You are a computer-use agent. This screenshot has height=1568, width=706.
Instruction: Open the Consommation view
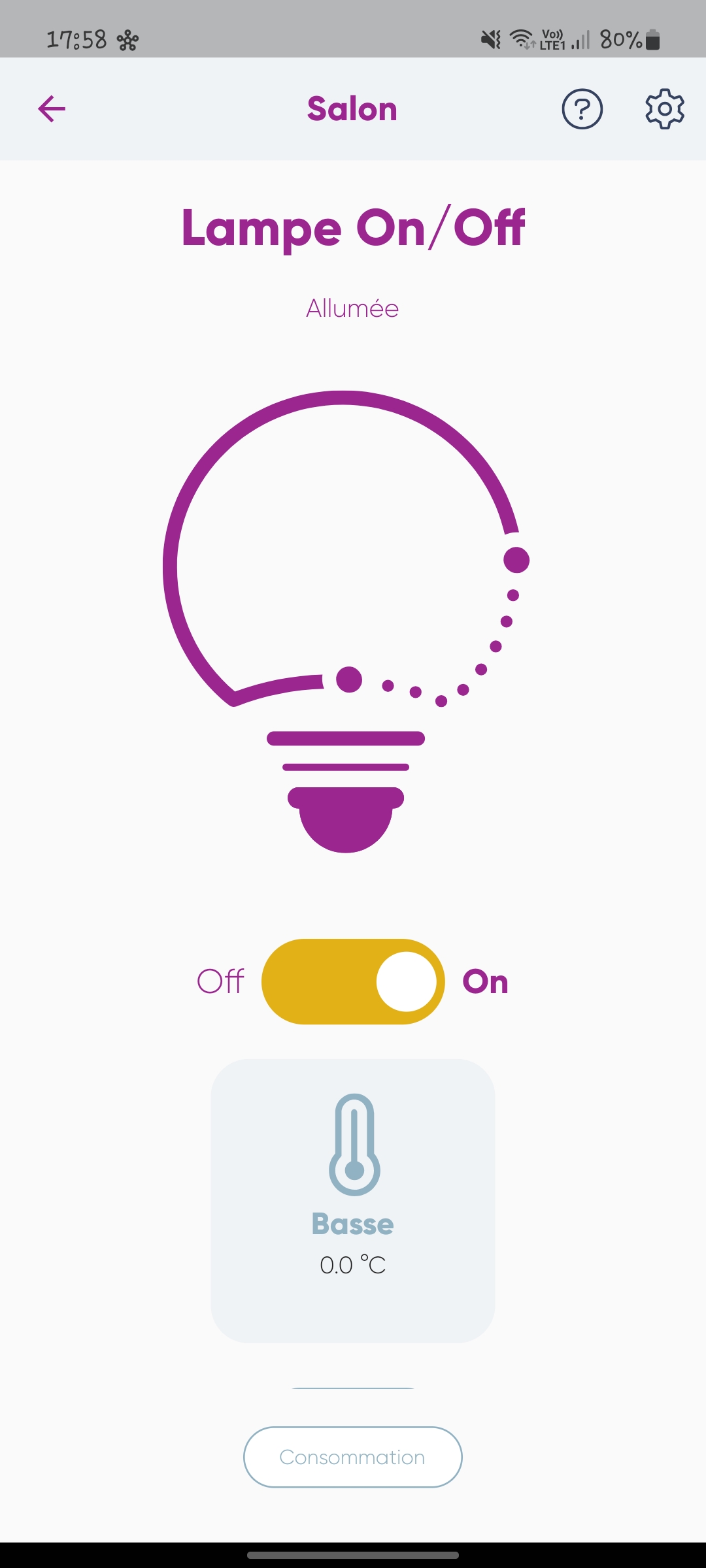353,1457
